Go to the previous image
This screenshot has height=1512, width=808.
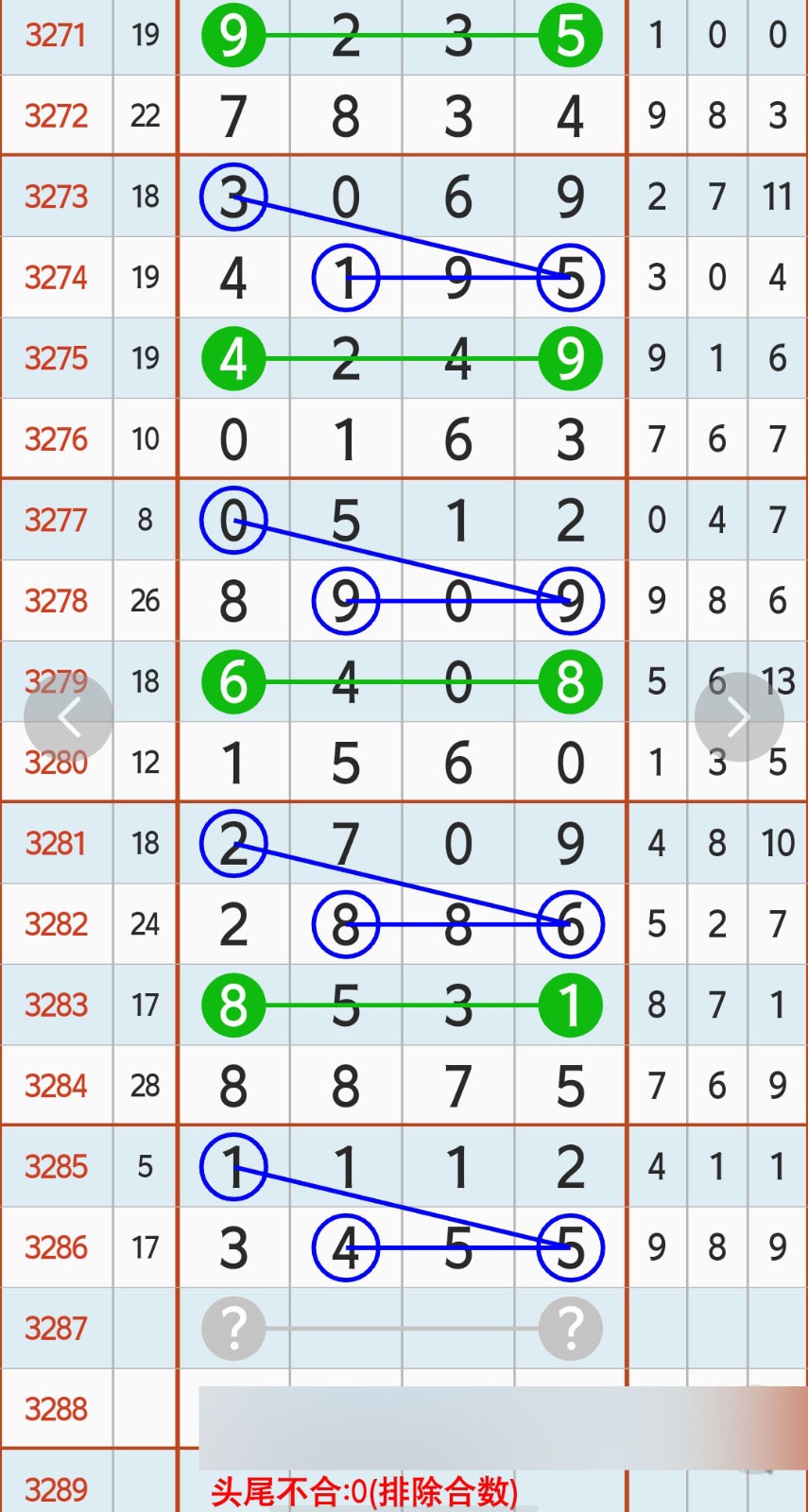point(68,718)
